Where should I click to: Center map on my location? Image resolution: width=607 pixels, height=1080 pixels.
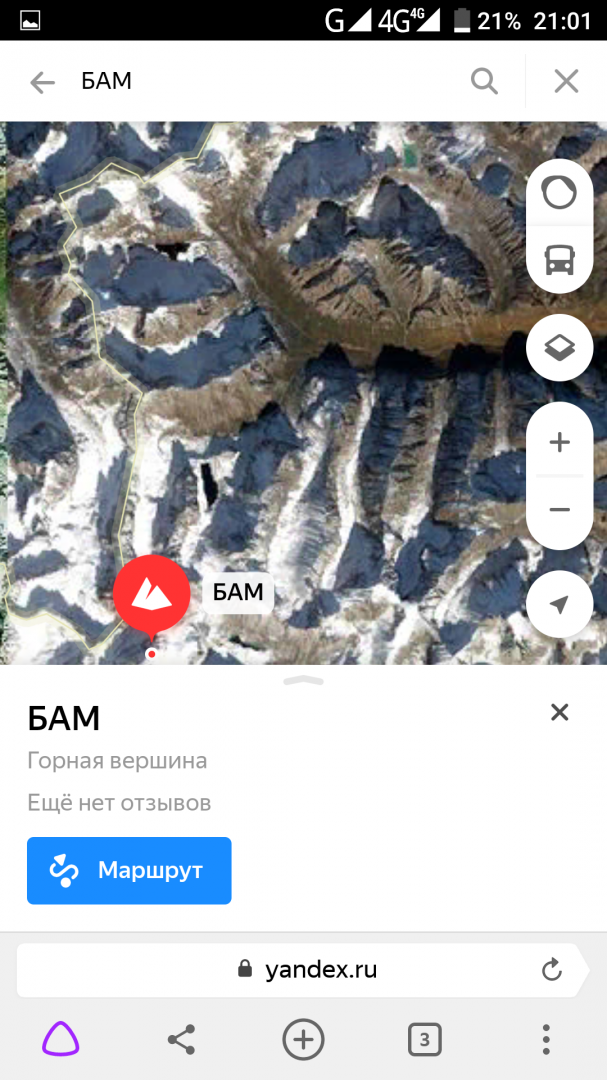tap(559, 604)
